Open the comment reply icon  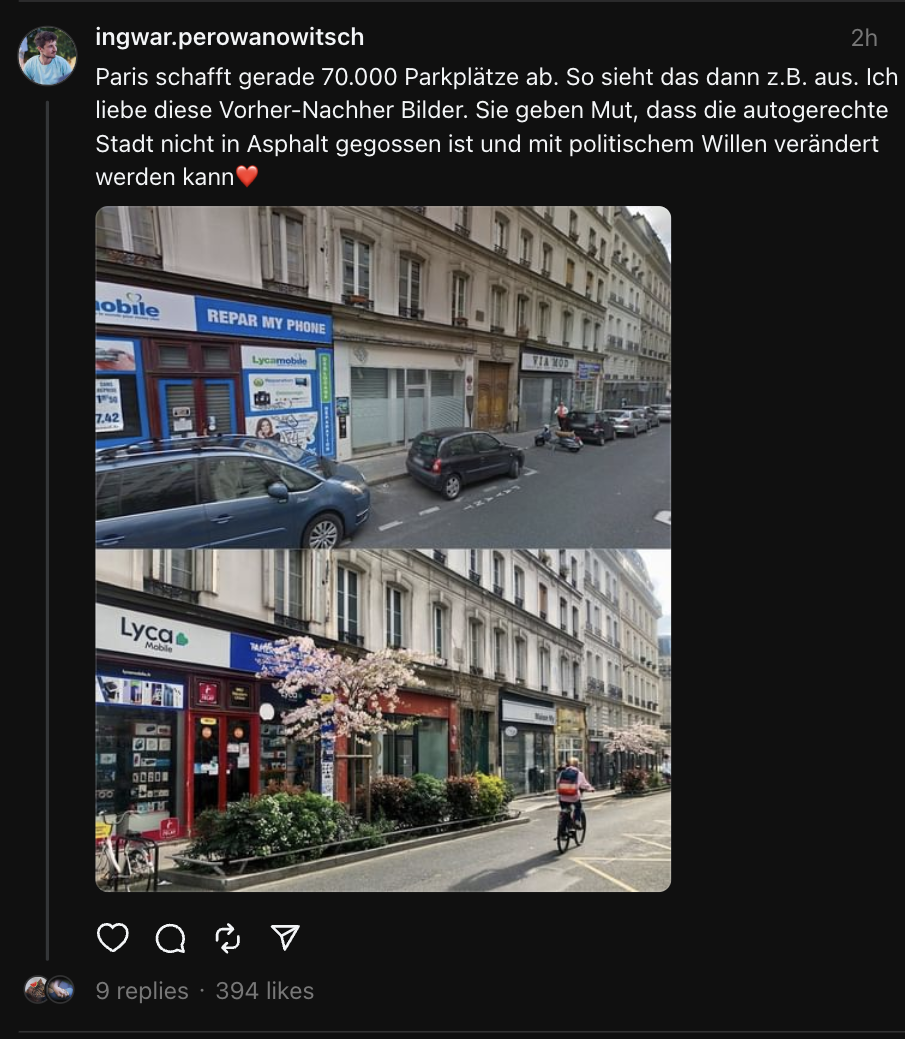(x=171, y=938)
